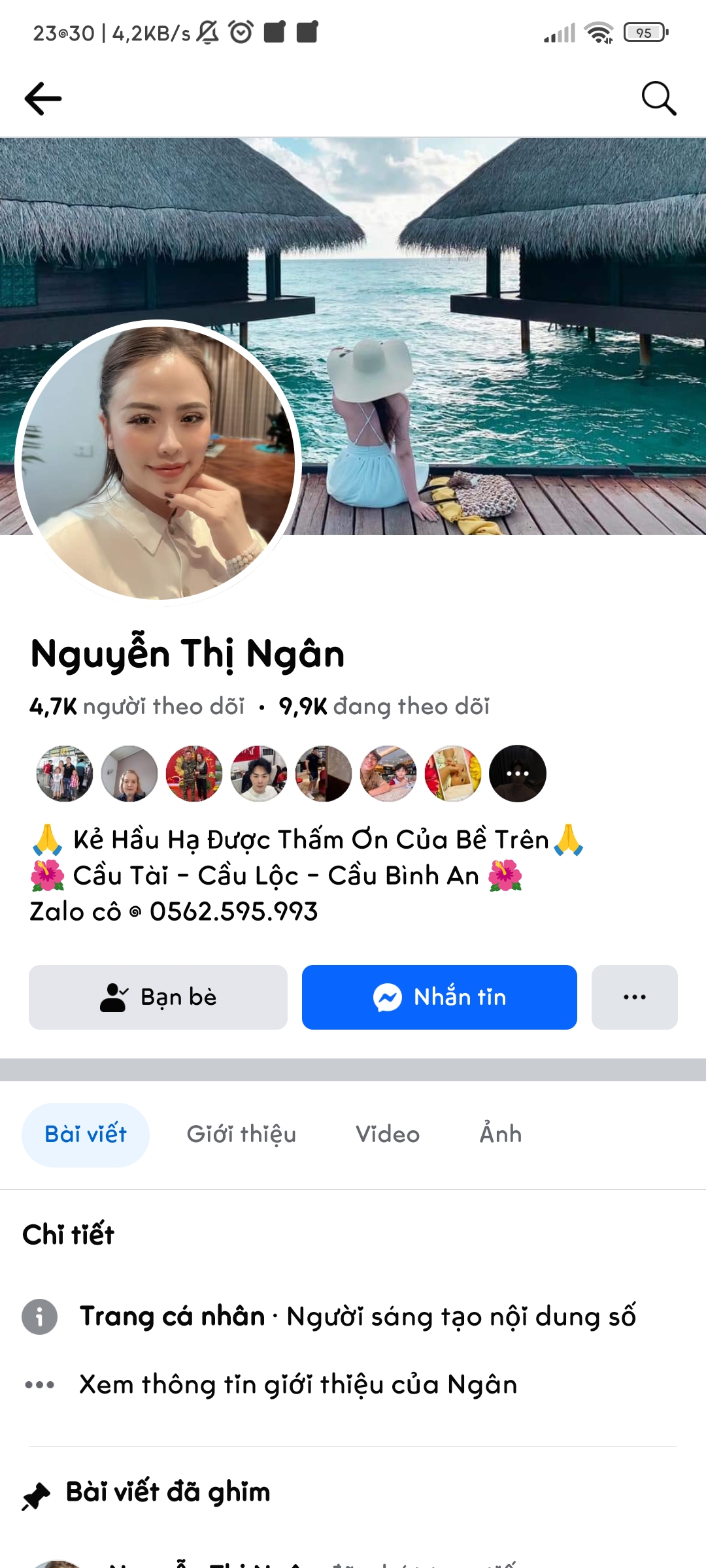
Task: Select the Bài viết tab
Action: pos(86,1134)
